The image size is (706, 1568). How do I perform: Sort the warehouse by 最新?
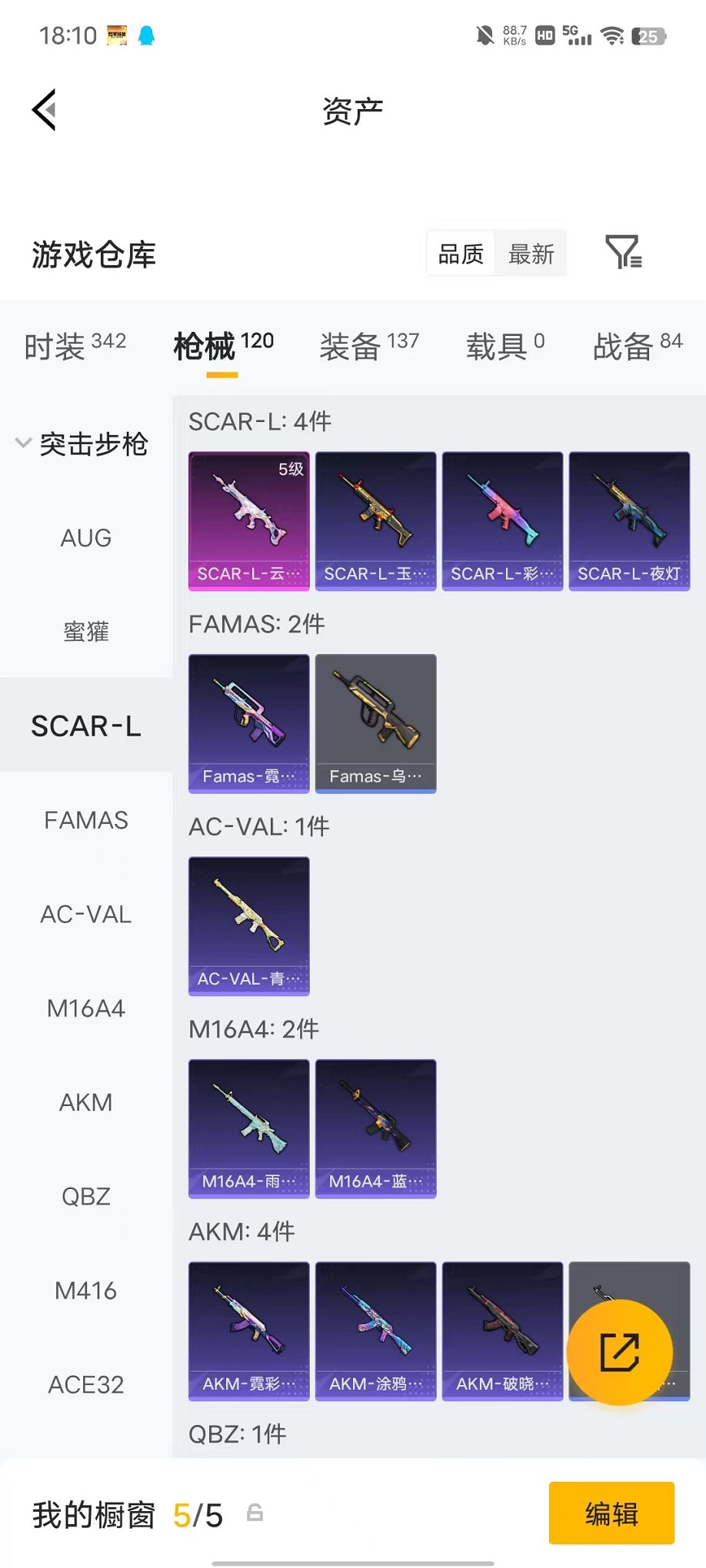coord(531,254)
